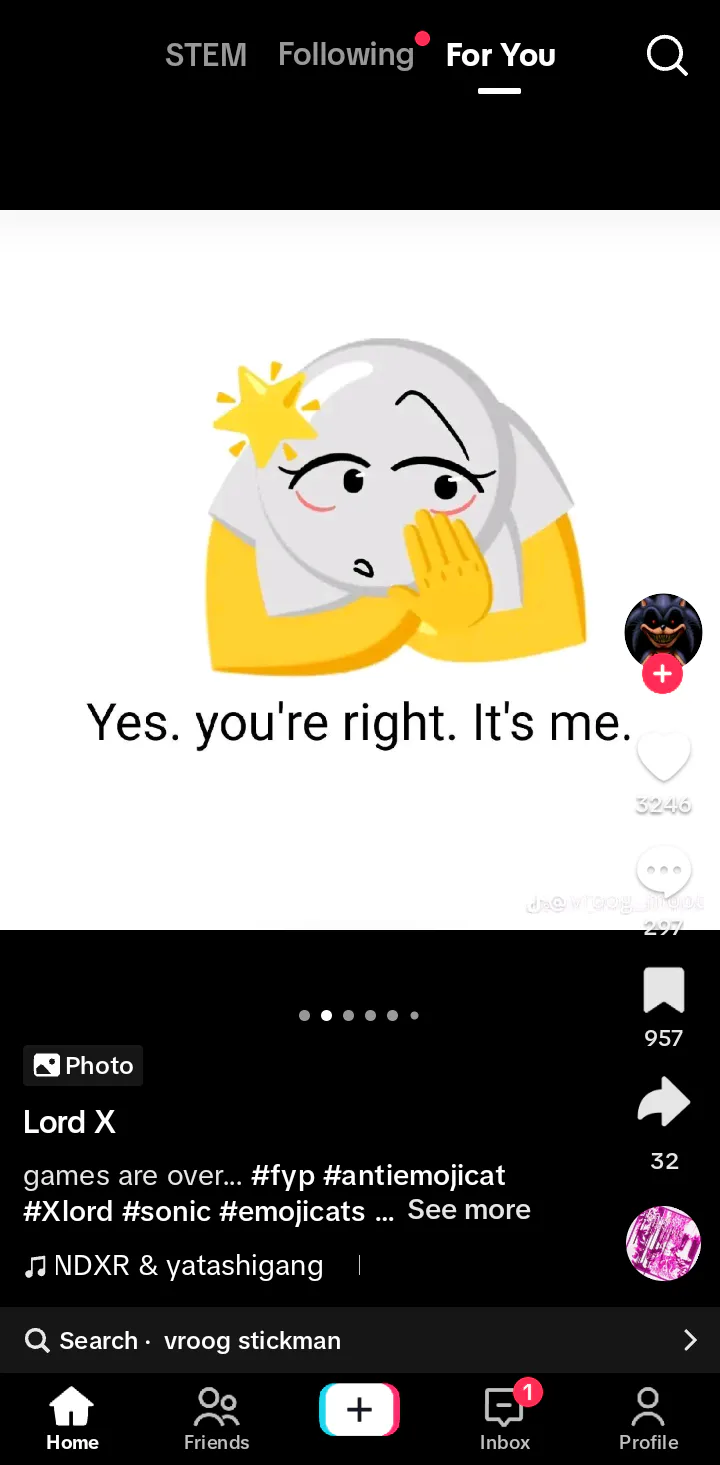Viewport: 720px width, 1465px height.
Task: Go to the Friends tab
Action: [x=216, y=1419]
